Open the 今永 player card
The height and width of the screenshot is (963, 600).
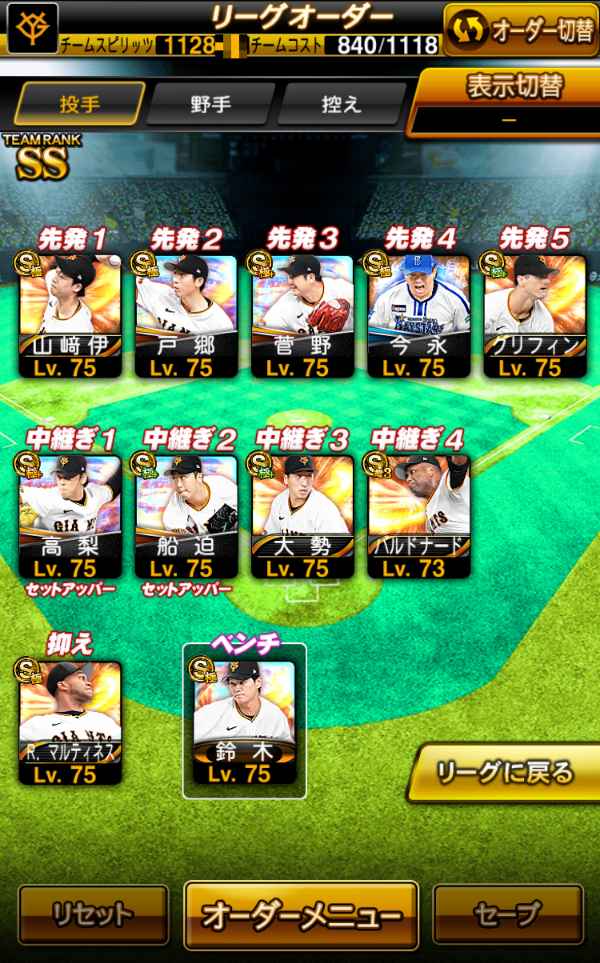coord(419,316)
